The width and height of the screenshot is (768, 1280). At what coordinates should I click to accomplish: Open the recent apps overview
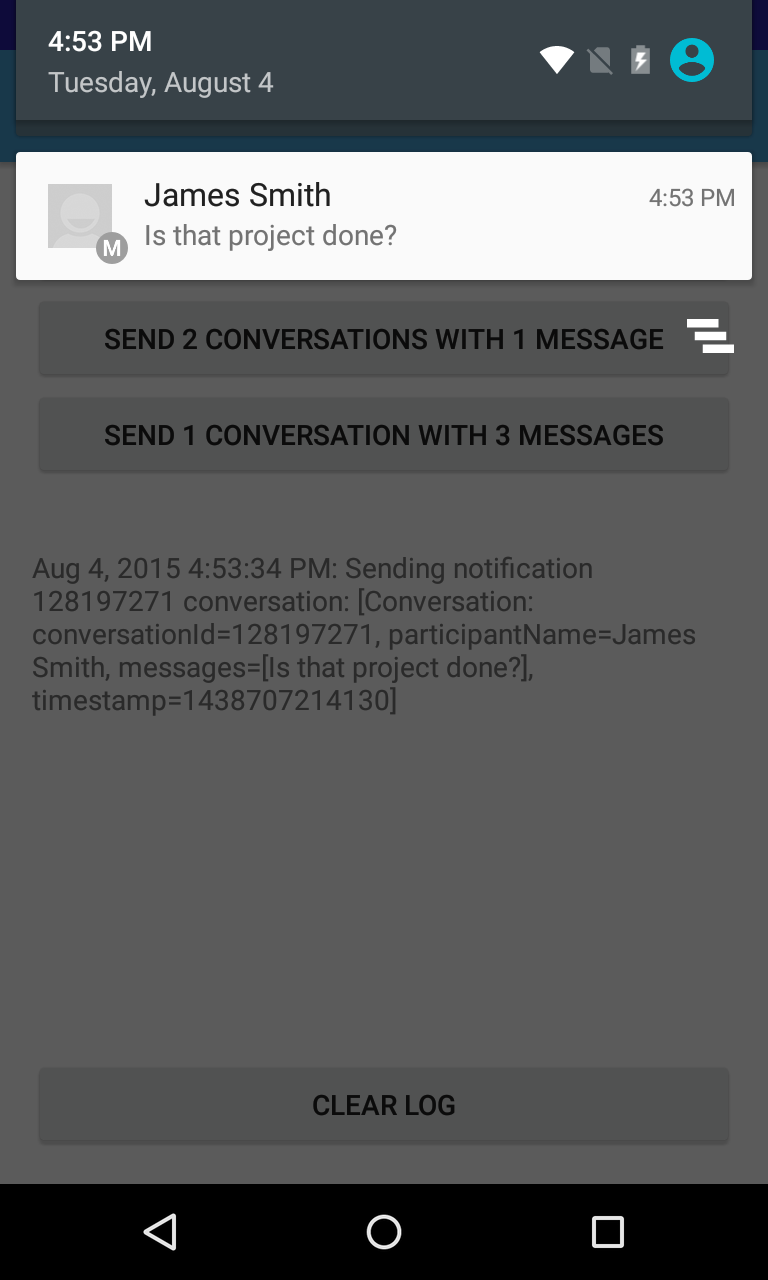[x=608, y=1232]
